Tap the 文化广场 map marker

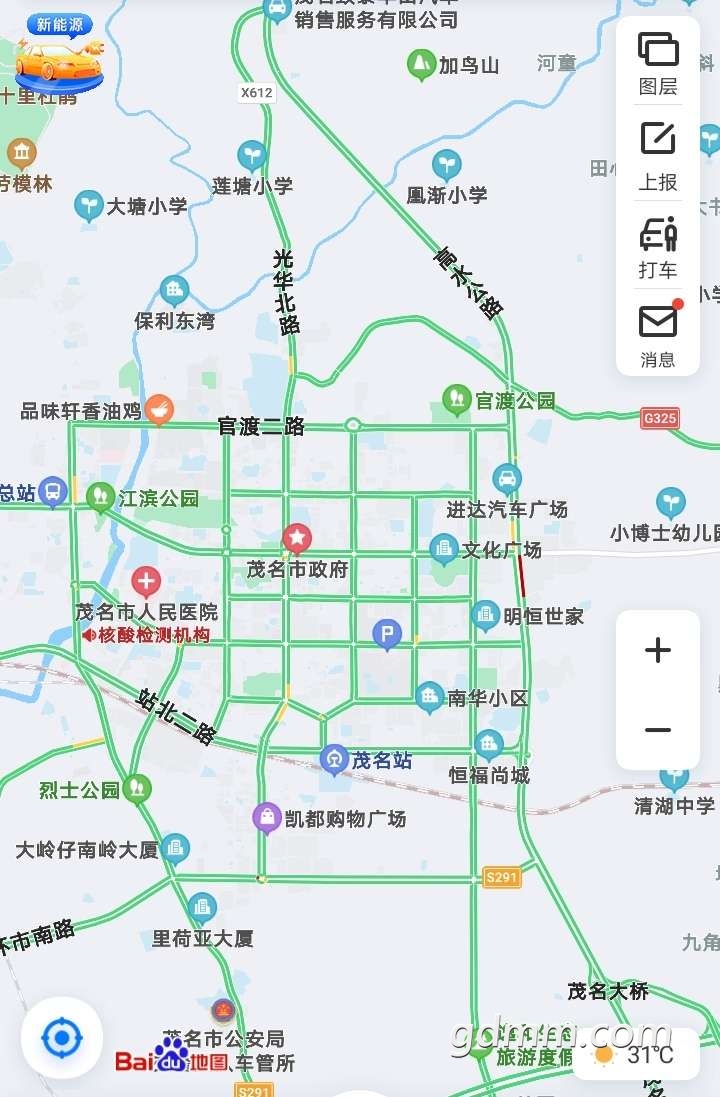[444, 549]
